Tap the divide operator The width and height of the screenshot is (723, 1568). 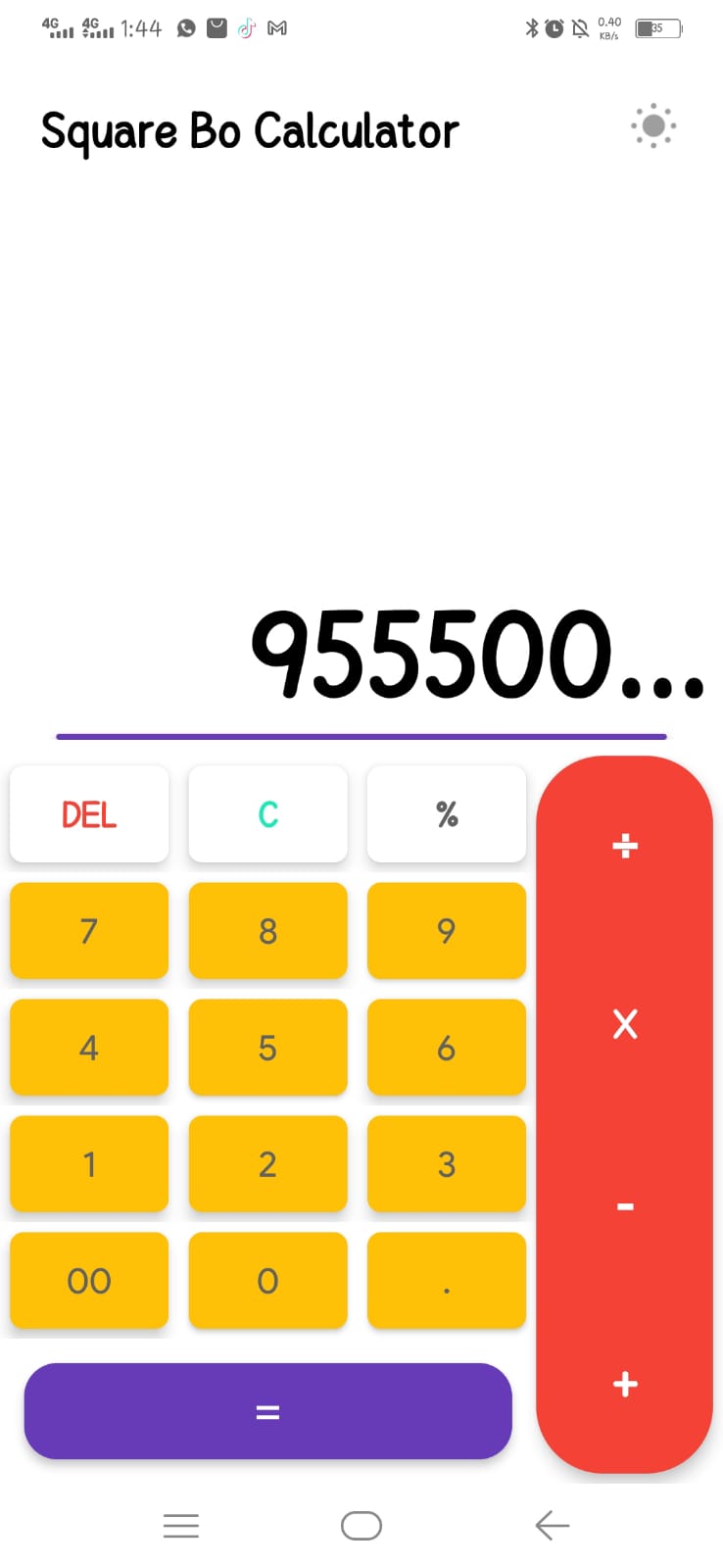tap(625, 846)
